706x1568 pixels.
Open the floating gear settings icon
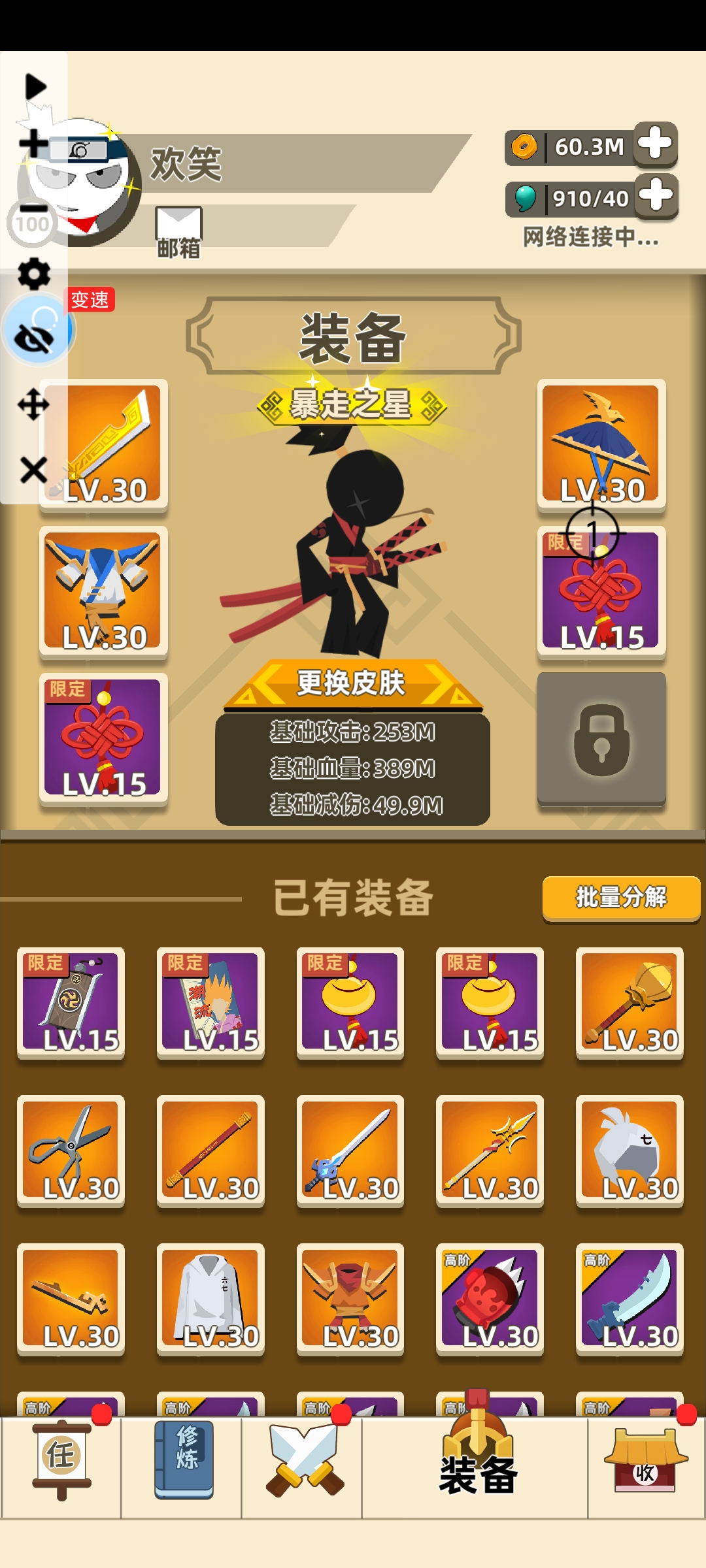click(x=34, y=274)
